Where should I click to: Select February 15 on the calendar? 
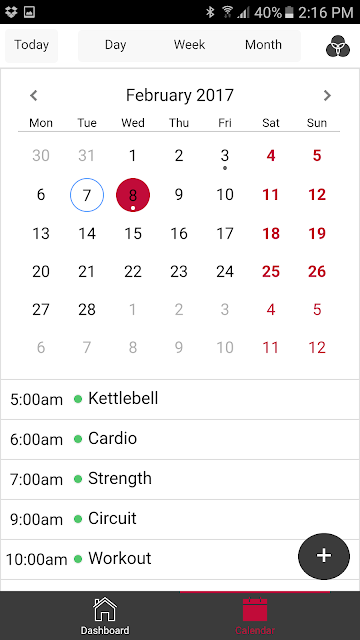[x=133, y=233]
